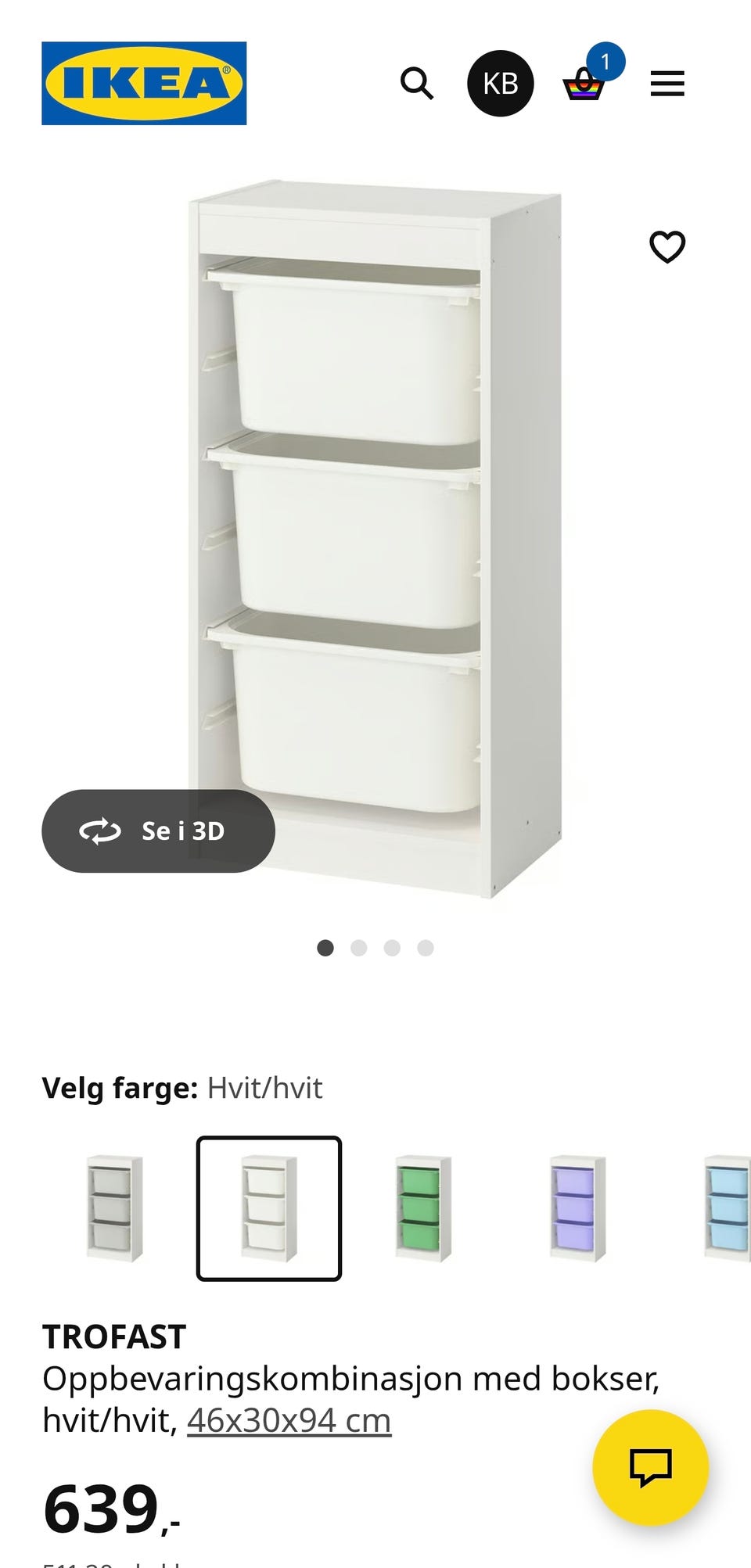Viewport: 751px width, 1568px height.
Task: Choose the purple boxes colour variant
Action: coord(577,1208)
